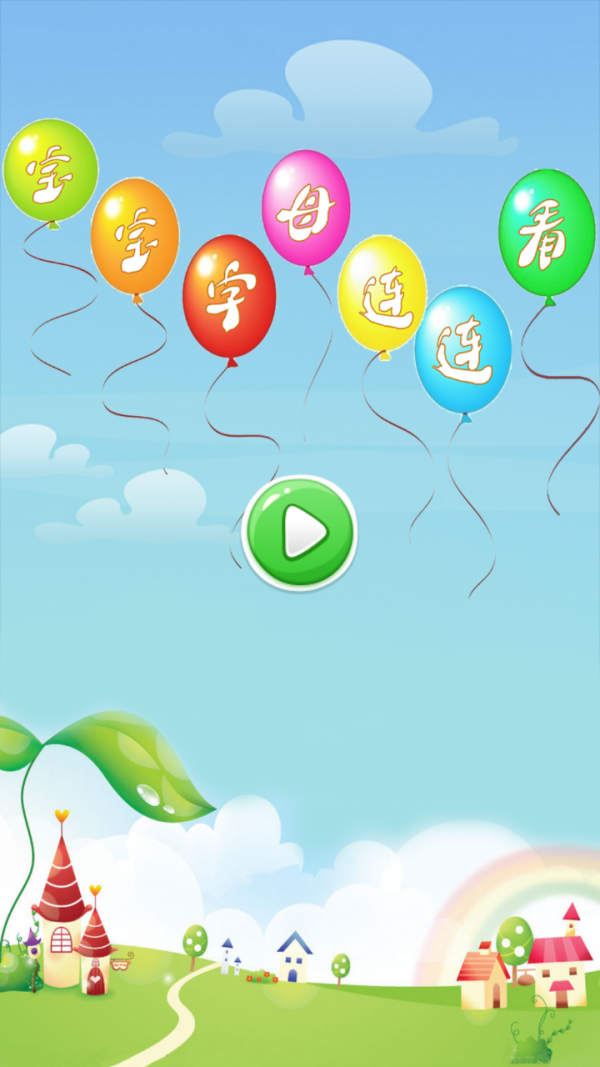Start the game with the green play button
The image size is (600, 1067).
[x=300, y=533]
